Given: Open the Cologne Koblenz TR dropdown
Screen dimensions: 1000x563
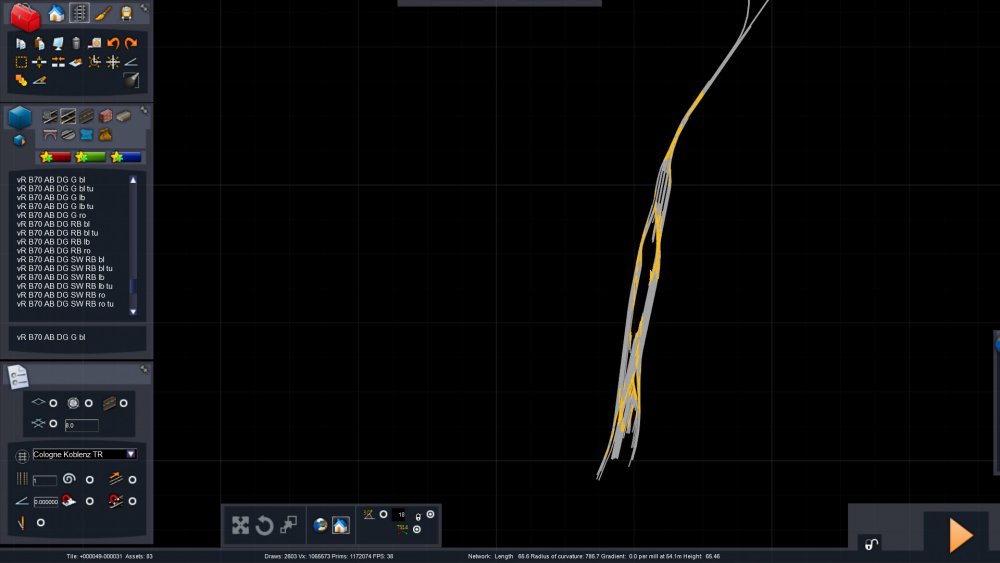Looking at the screenshot, I should pos(130,454).
